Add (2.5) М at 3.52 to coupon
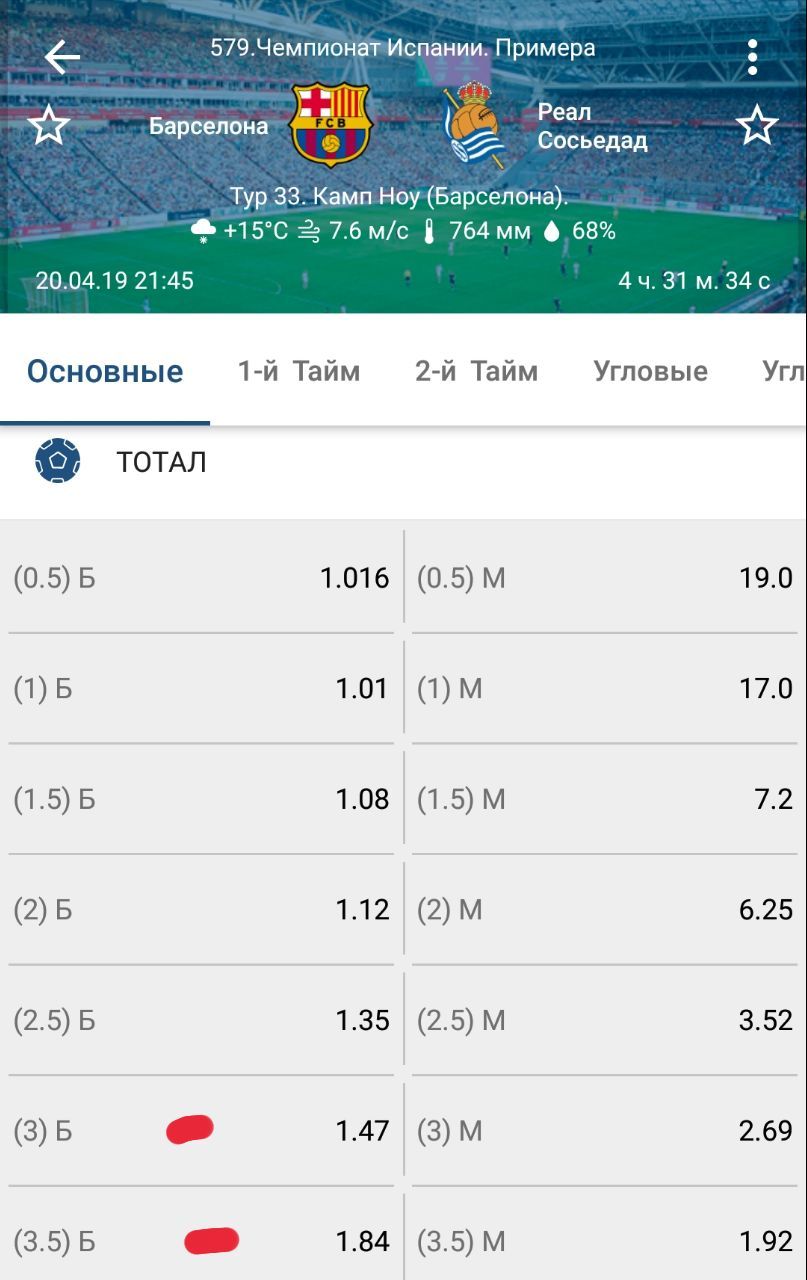 click(x=605, y=1021)
